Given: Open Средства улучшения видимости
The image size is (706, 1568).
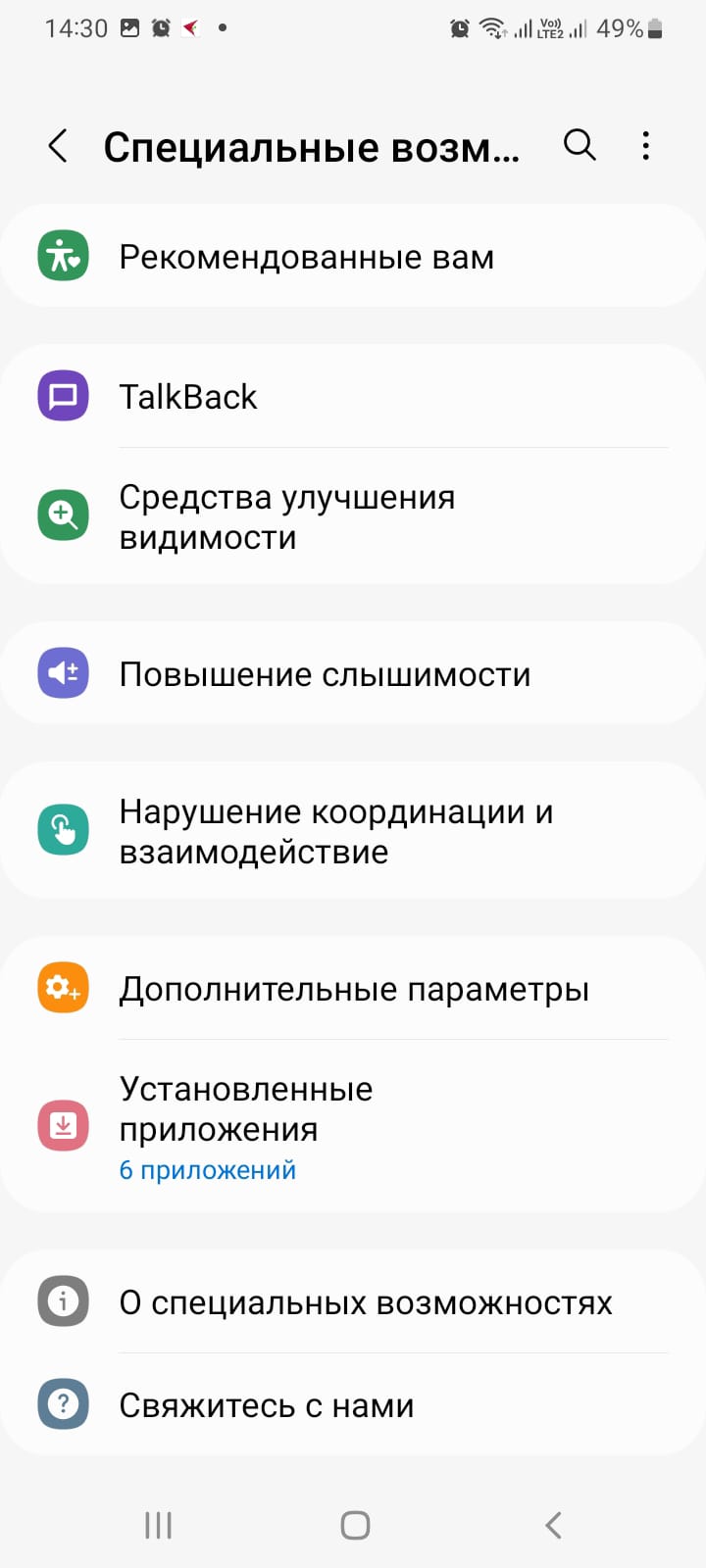Looking at the screenshot, I should coord(353,516).
